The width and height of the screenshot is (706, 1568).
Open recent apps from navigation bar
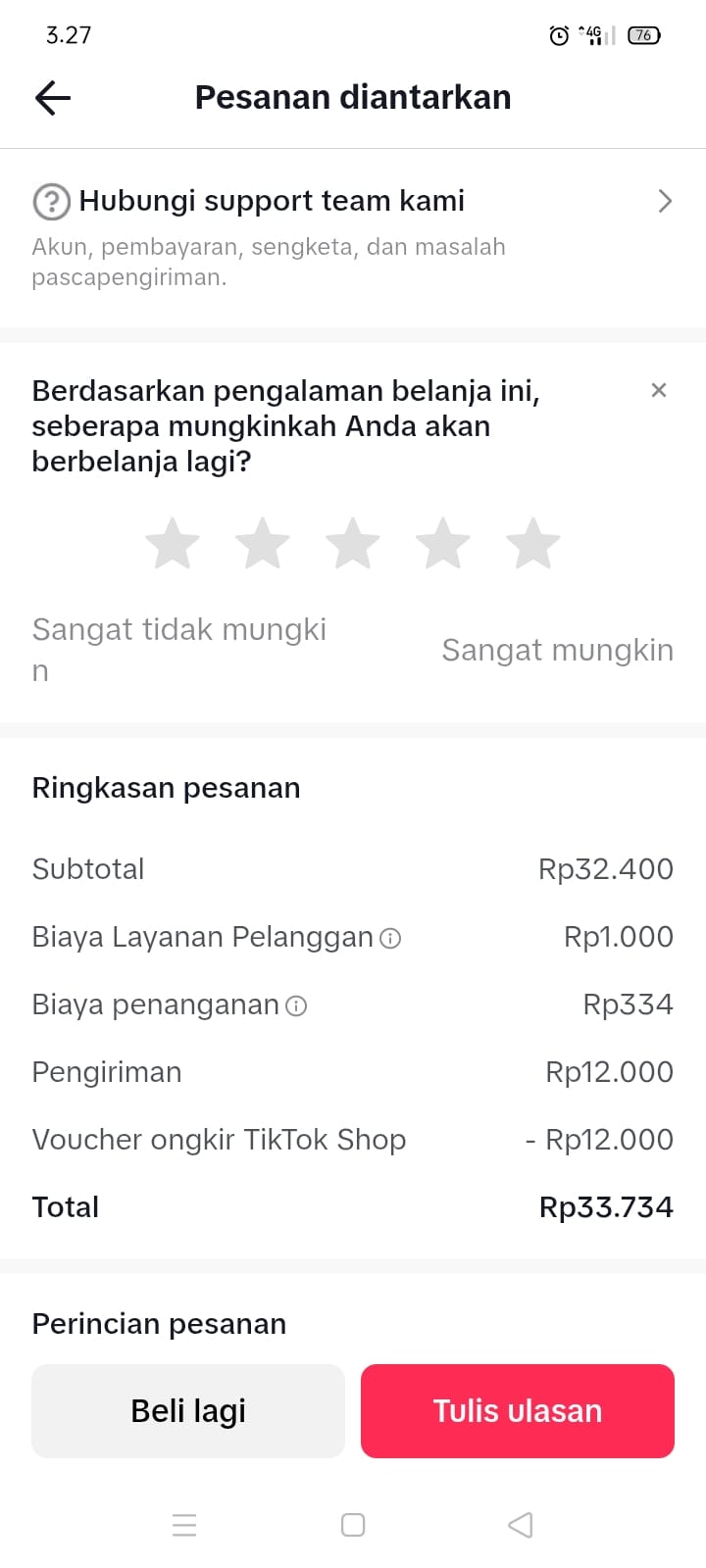click(184, 1525)
